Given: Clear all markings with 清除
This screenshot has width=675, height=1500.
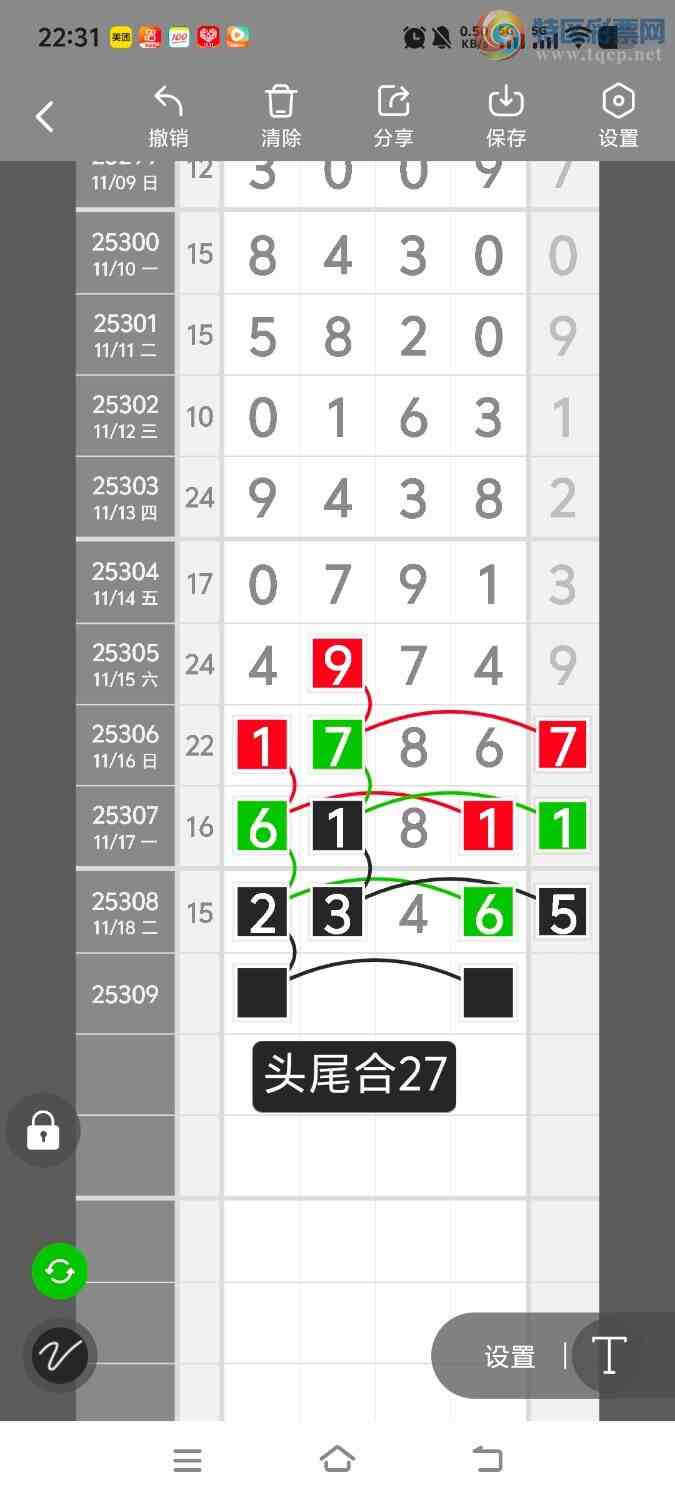Looking at the screenshot, I should click(281, 117).
